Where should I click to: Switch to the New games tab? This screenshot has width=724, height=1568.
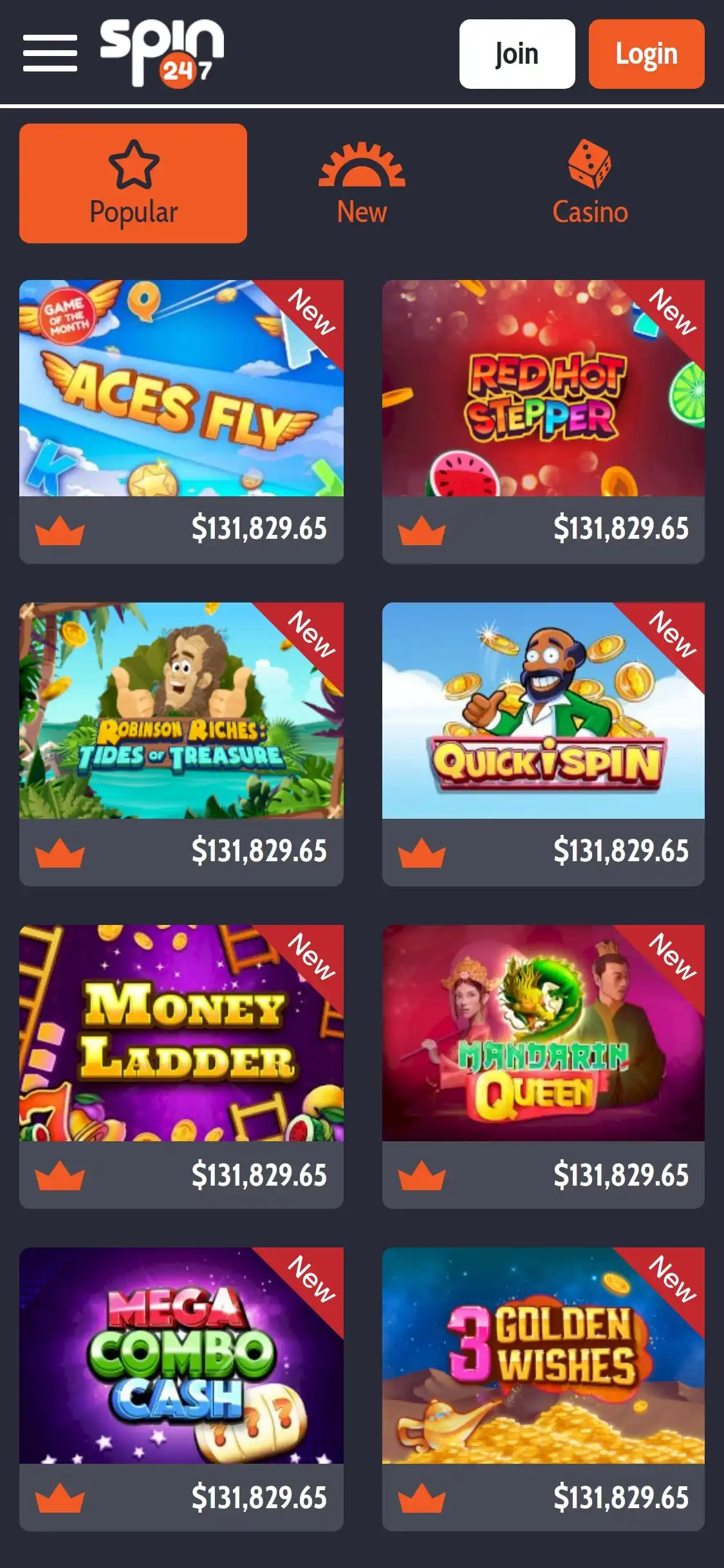(362, 183)
